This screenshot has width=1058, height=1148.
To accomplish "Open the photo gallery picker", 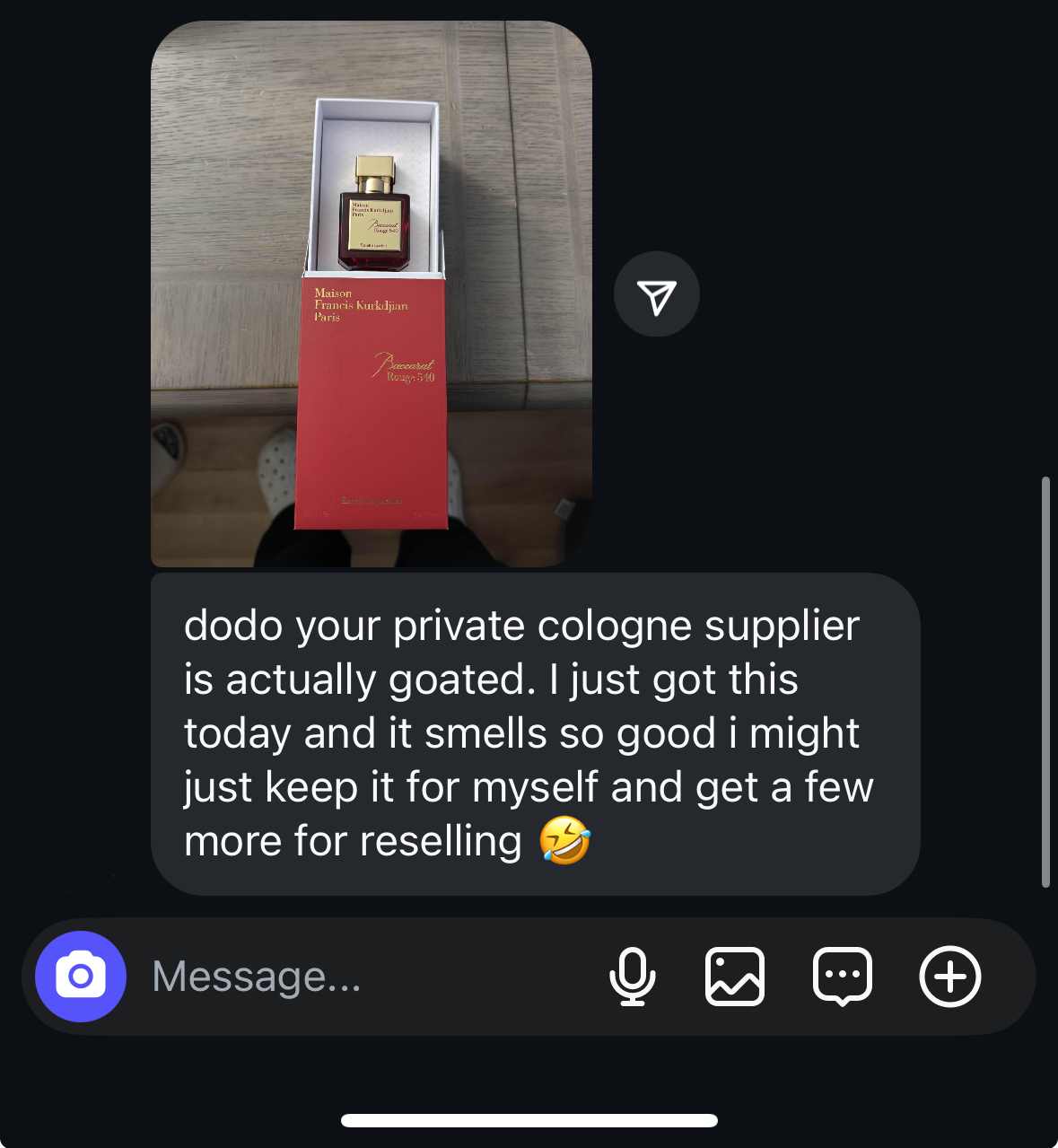I will click(x=735, y=977).
